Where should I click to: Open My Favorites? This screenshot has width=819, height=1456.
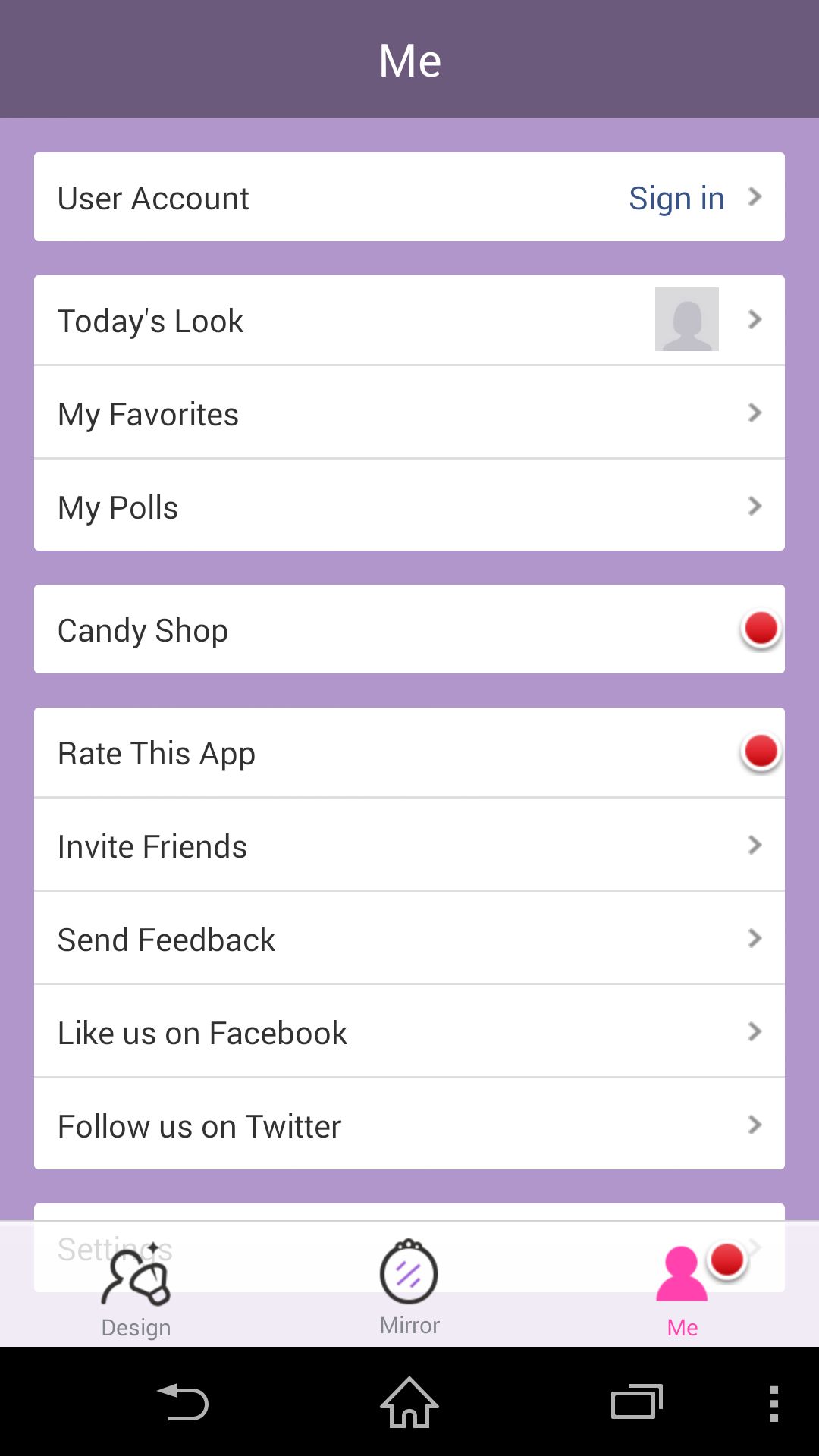click(409, 413)
